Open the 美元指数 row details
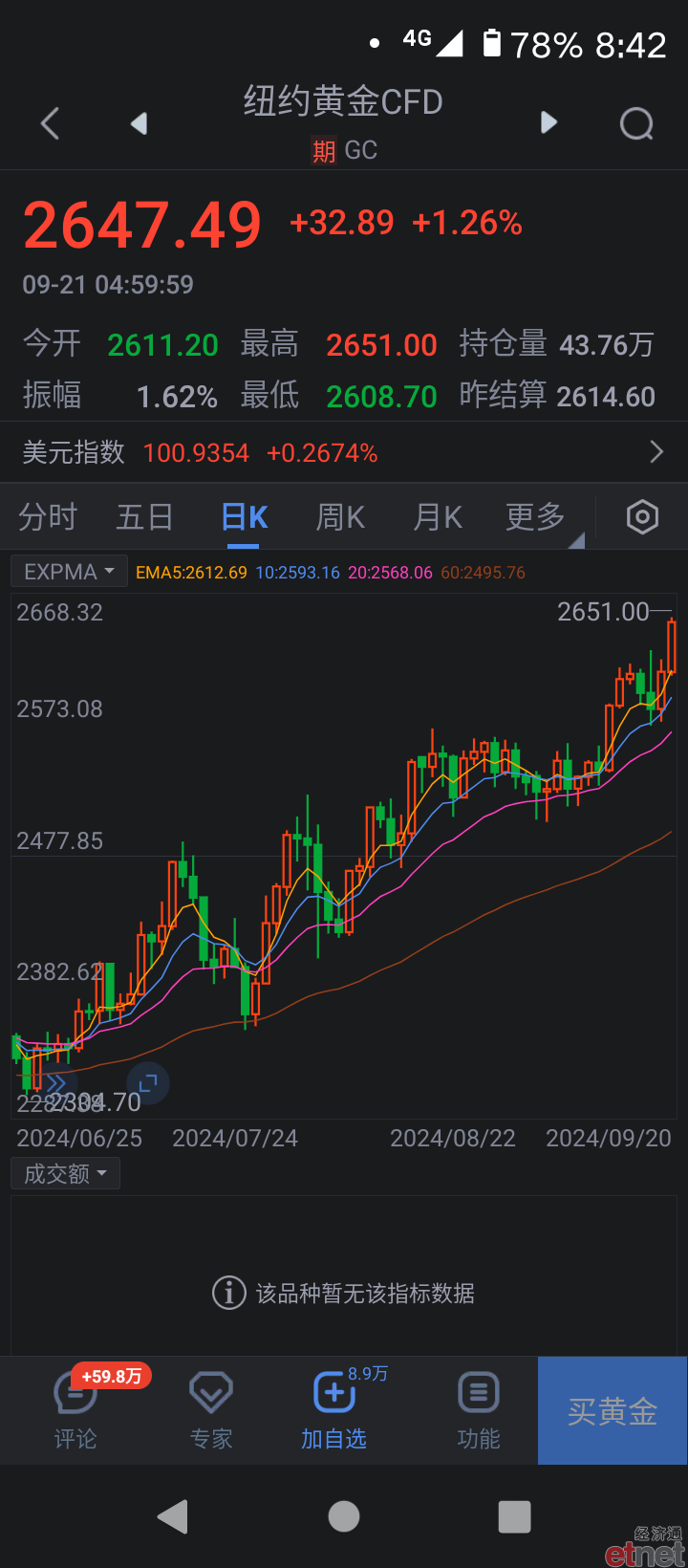 pos(344,452)
